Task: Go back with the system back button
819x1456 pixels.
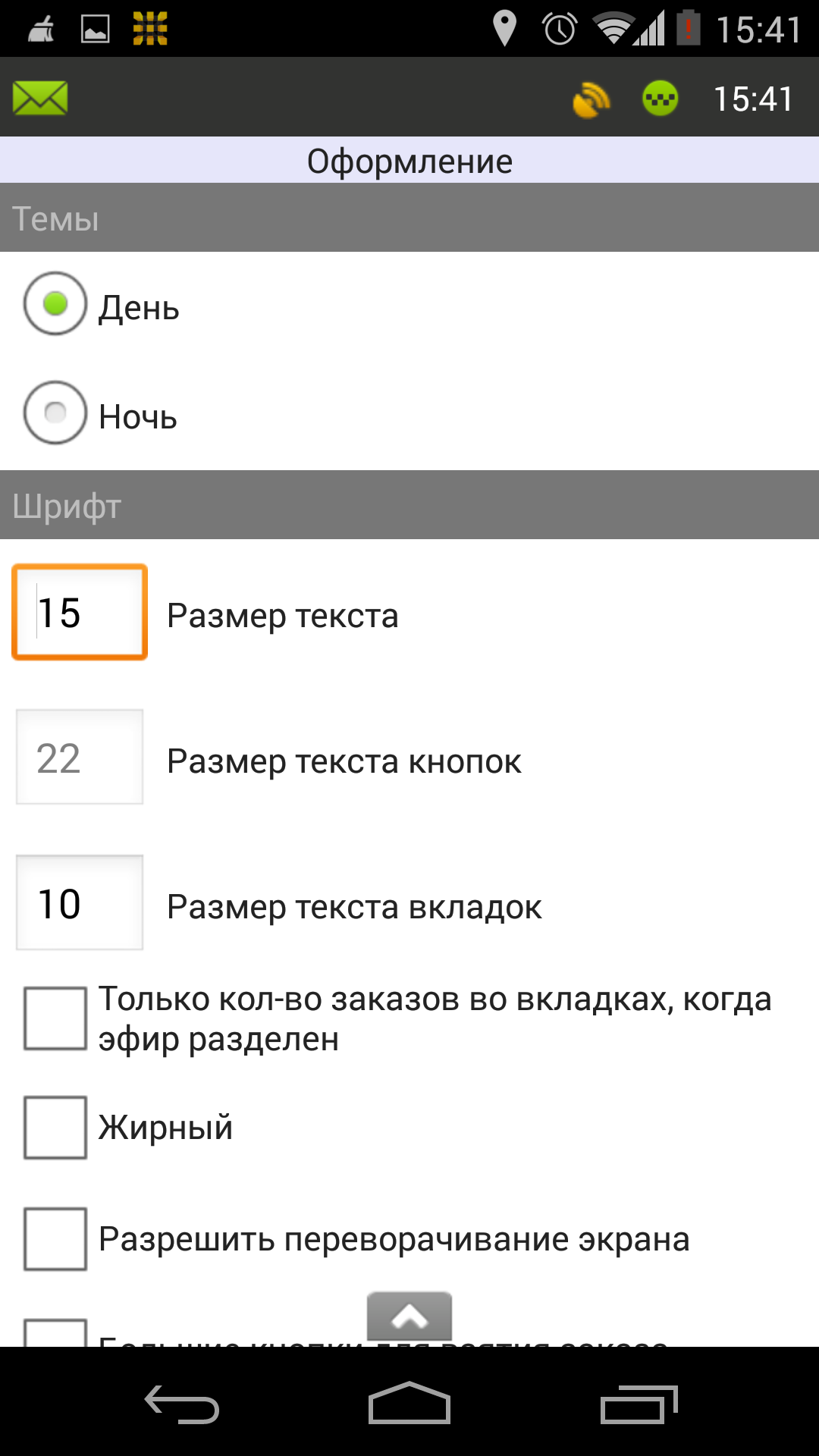Action: coord(182,1404)
